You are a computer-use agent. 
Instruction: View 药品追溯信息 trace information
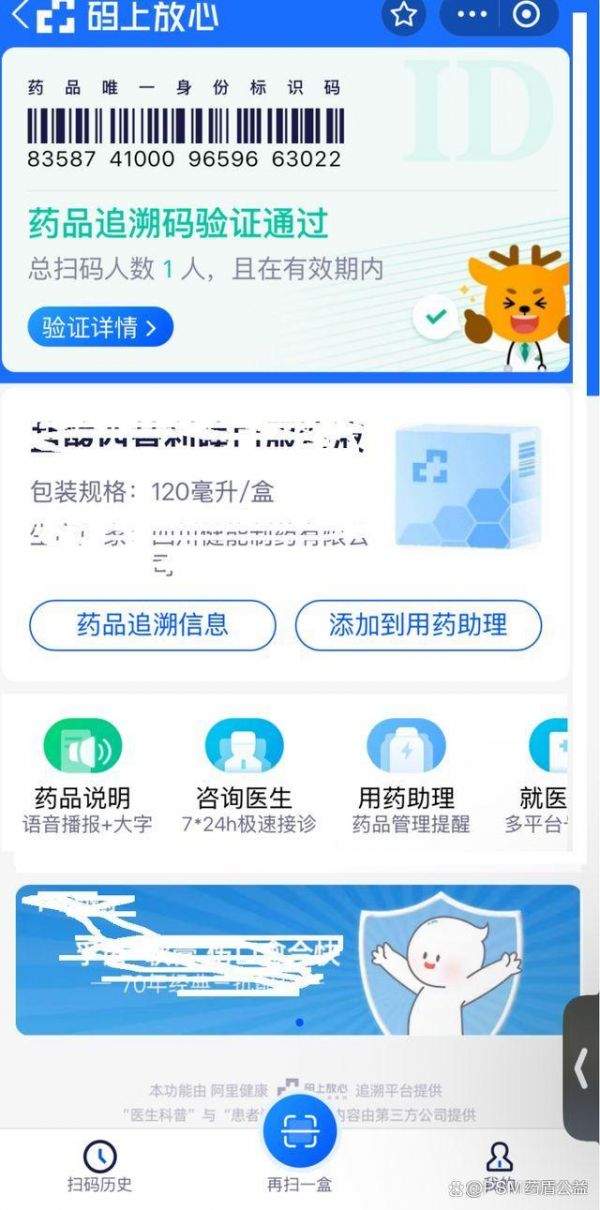[152, 626]
